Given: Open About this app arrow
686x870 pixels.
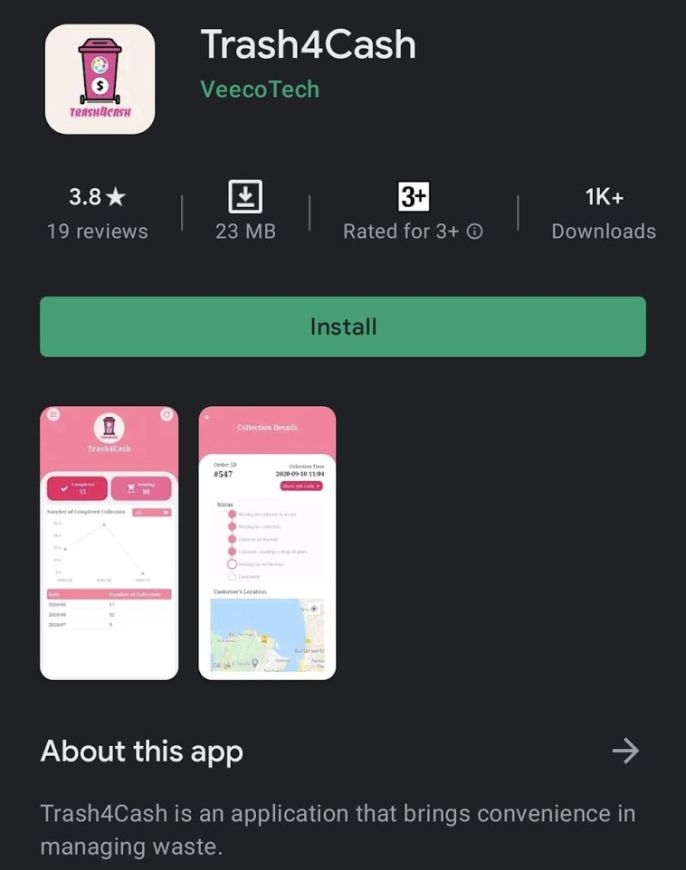Looking at the screenshot, I should click(625, 751).
